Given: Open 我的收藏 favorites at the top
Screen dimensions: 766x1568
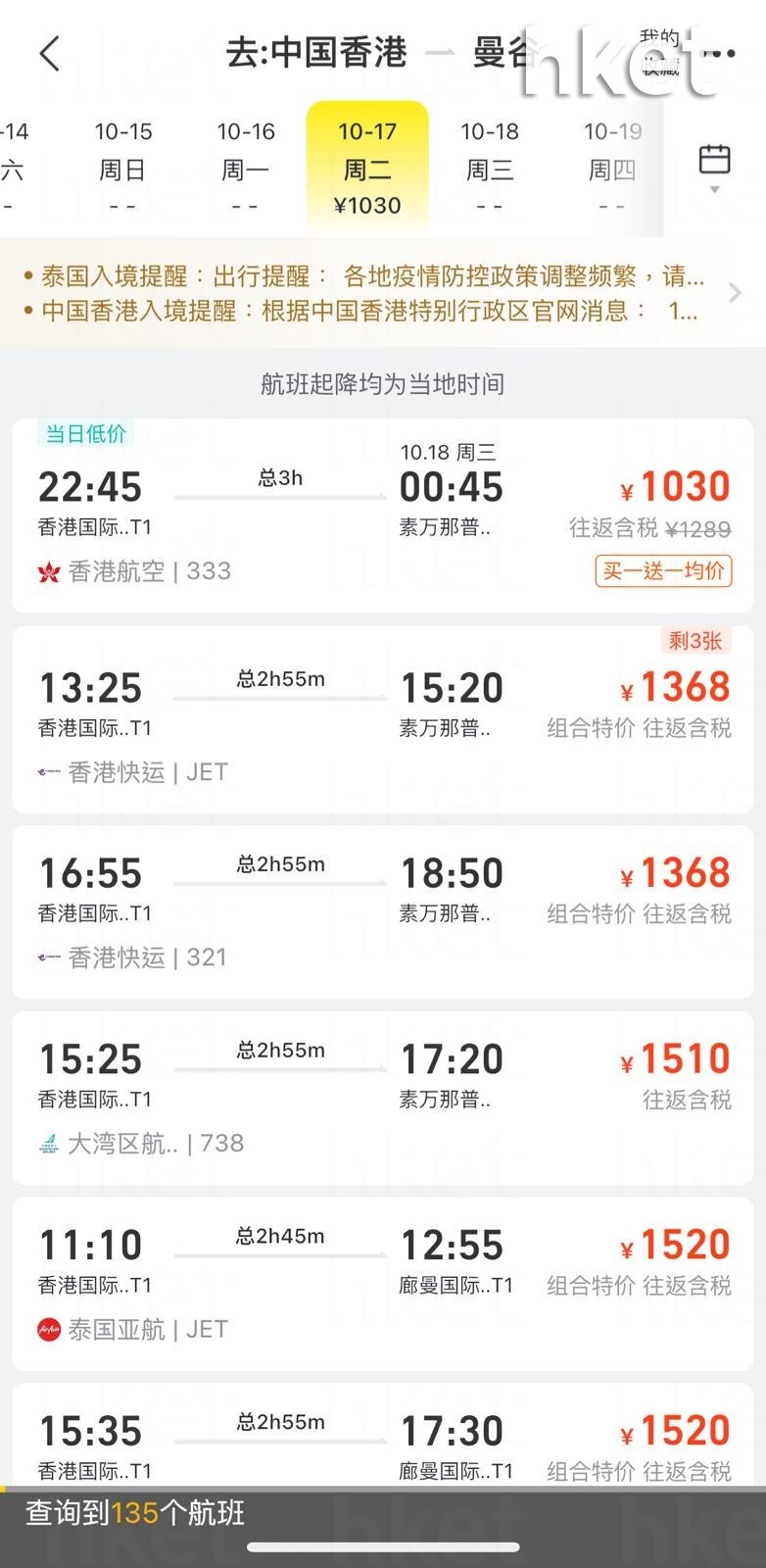Looking at the screenshot, I should click(x=660, y=52).
